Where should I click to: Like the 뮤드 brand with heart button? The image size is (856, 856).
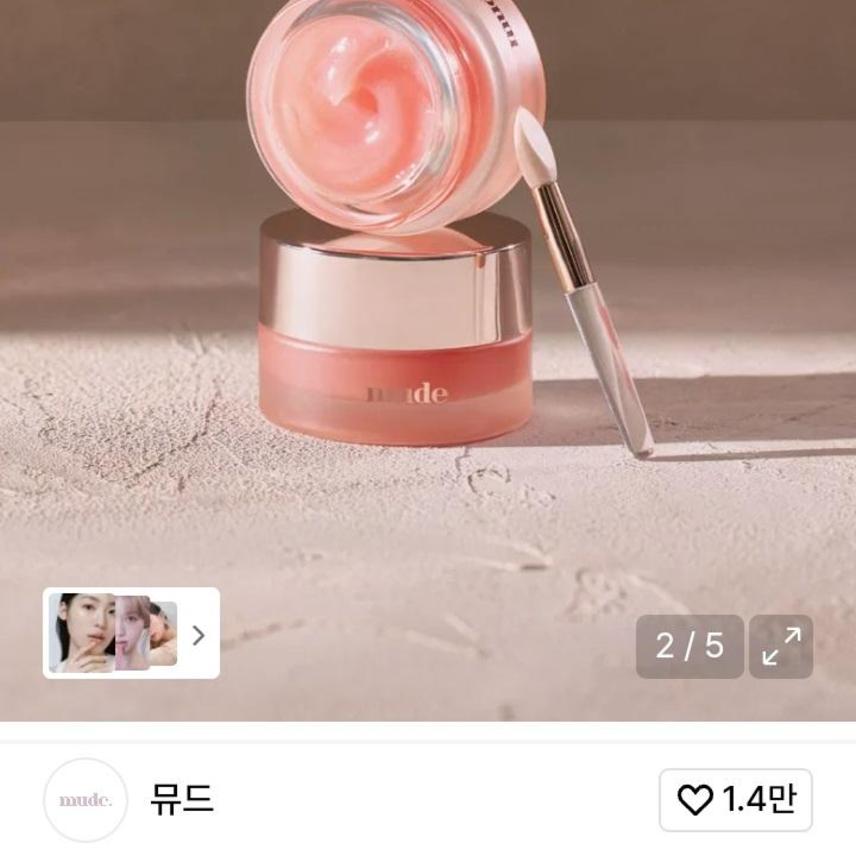click(736, 799)
